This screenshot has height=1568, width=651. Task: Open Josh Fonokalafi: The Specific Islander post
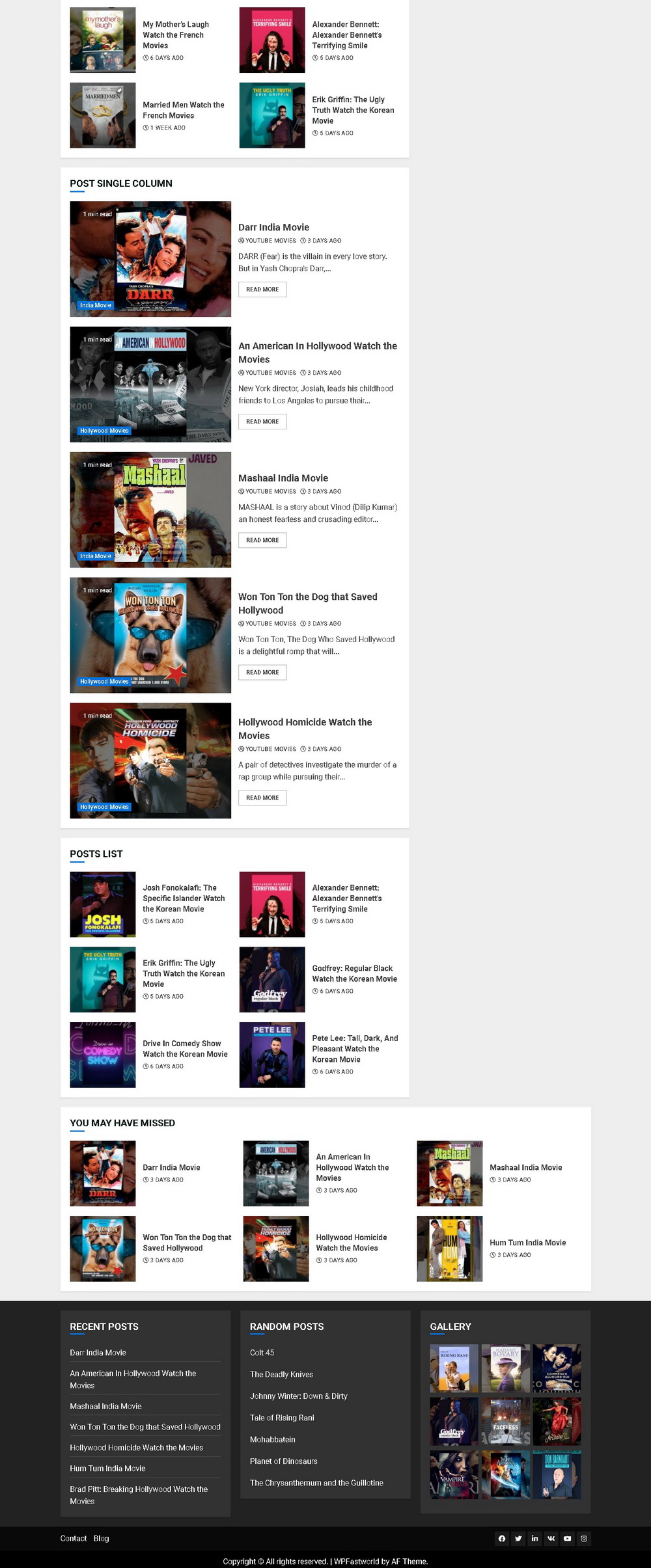point(184,898)
